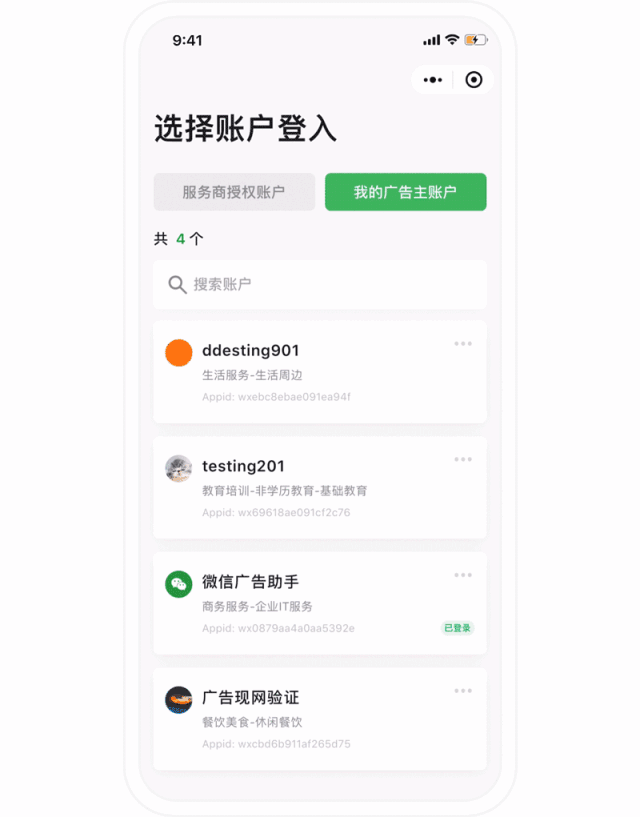Choose the testing201 account card
The image size is (640, 817).
300,488
